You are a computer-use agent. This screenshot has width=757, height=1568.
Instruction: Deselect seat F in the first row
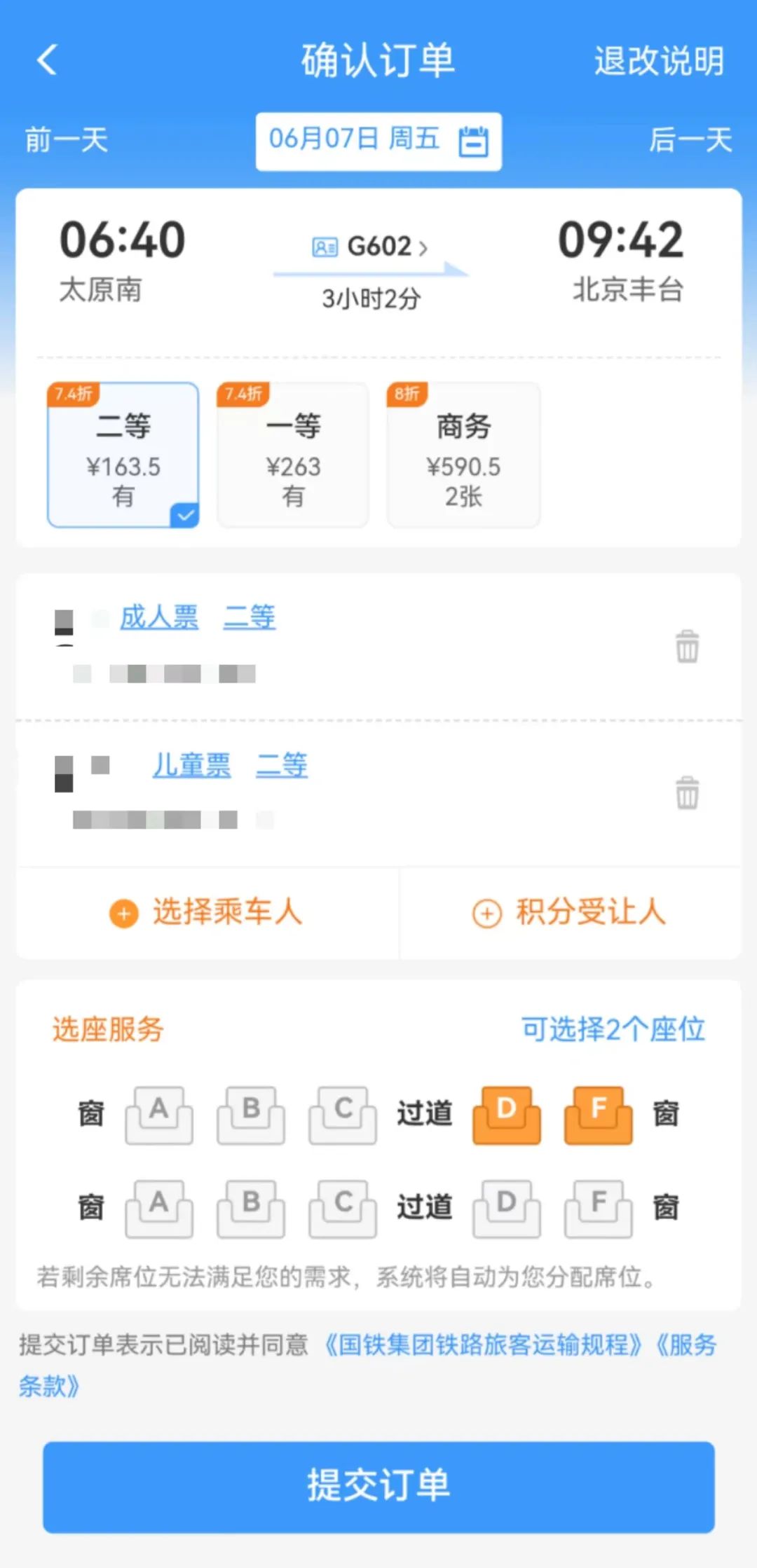[598, 1115]
